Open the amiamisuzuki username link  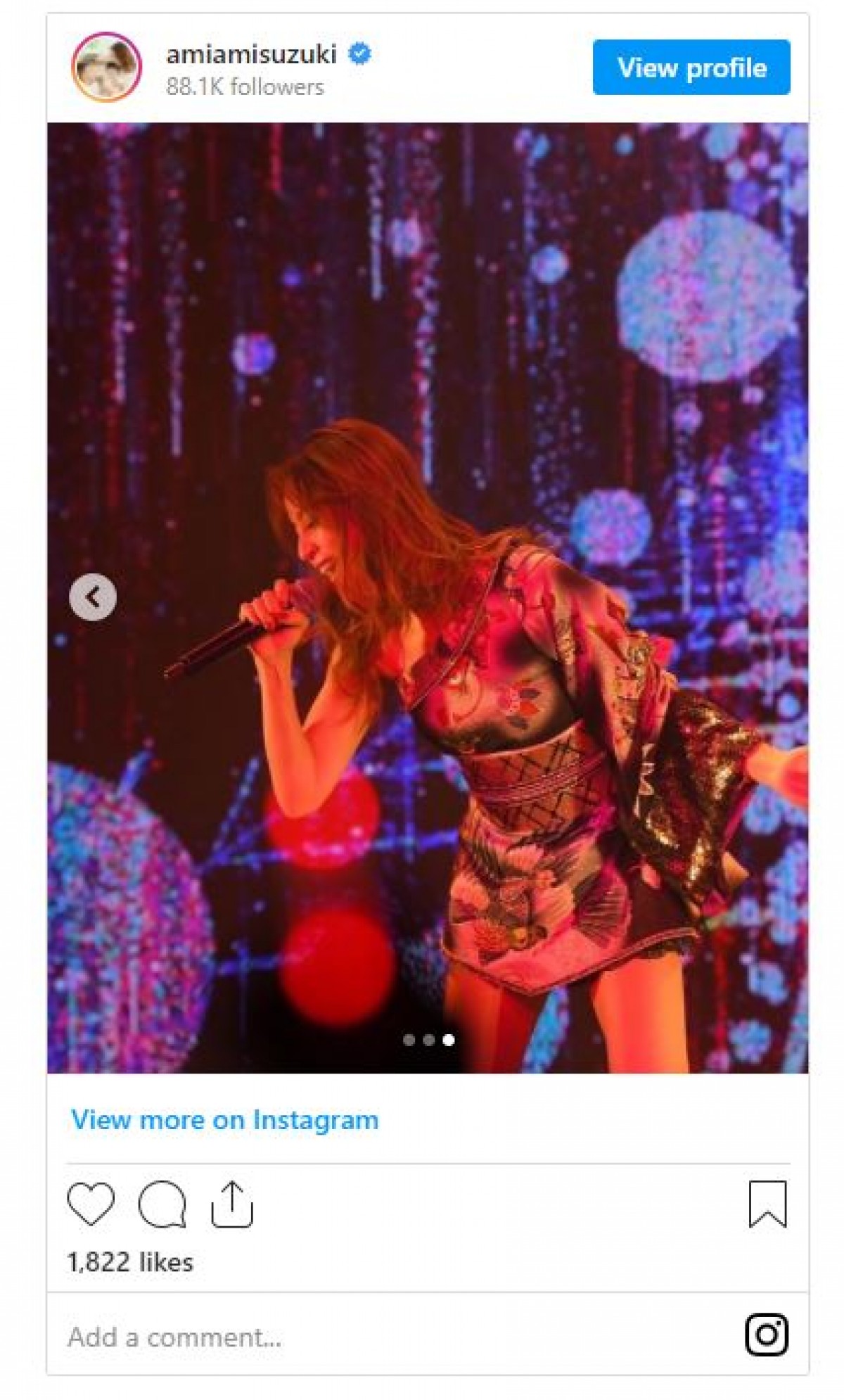coord(251,54)
